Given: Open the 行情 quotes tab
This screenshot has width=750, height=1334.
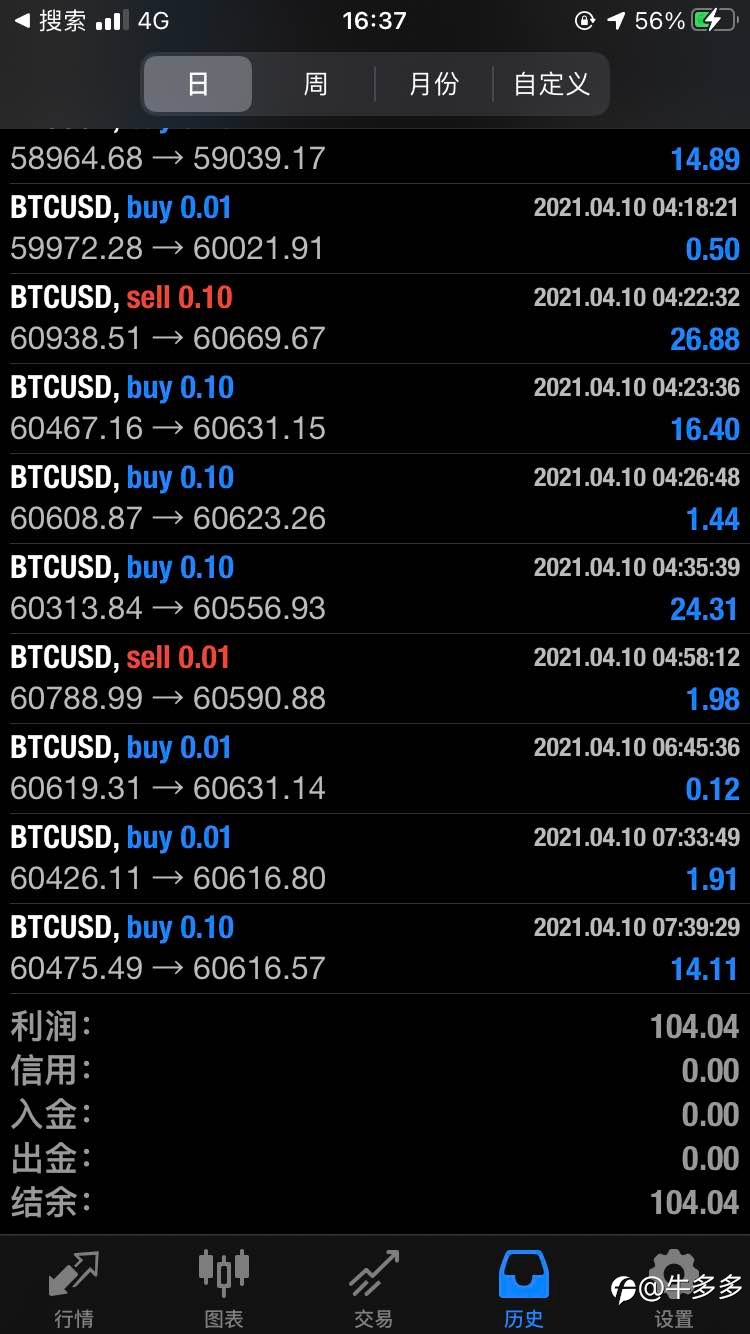Looking at the screenshot, I should coord(74,1286).
